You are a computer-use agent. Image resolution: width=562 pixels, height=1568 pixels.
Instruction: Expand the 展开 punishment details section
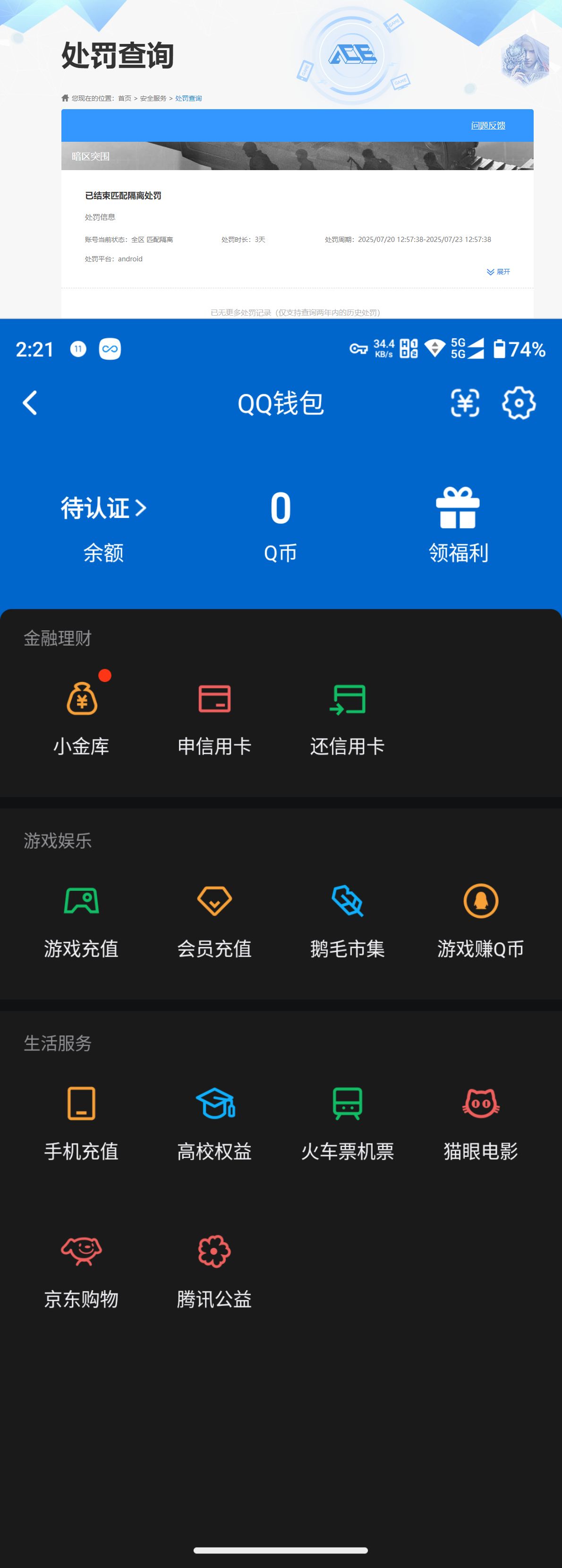497,272
